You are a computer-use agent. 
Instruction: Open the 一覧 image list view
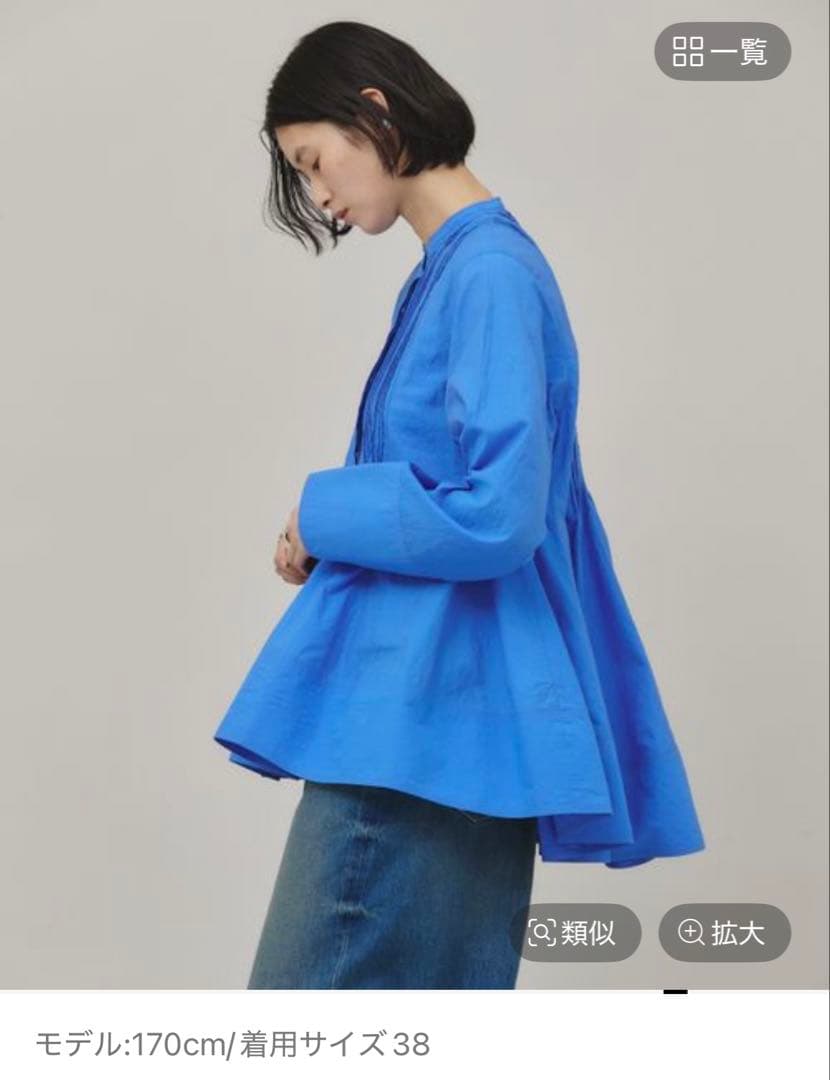(x=722, y=51)
